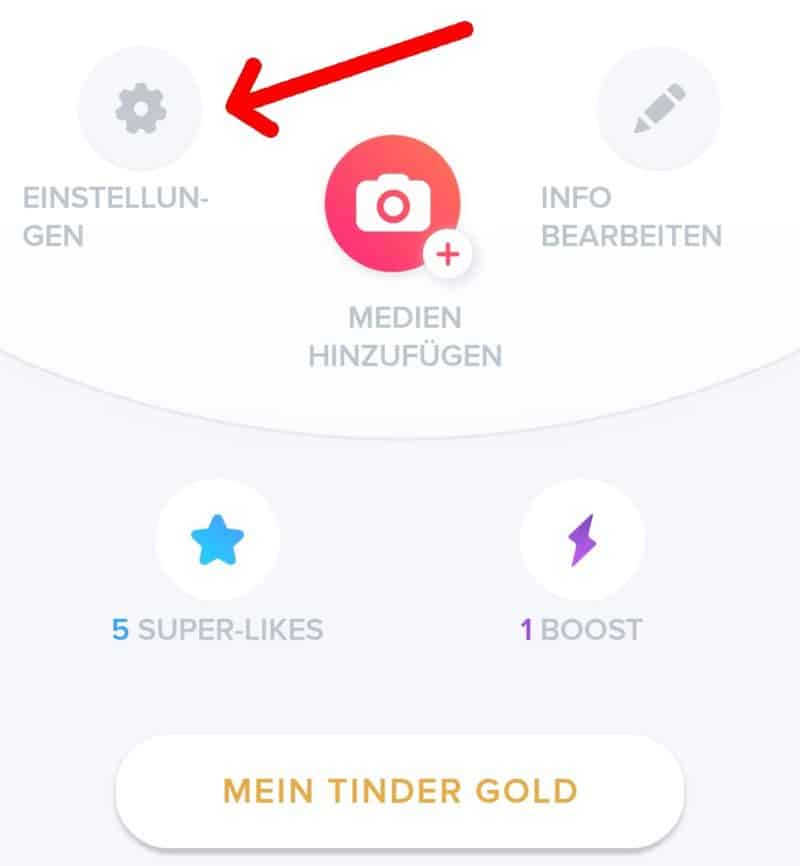Tap the camera button to add media
This screenshot has width=800, height=866.
point(392,205)
